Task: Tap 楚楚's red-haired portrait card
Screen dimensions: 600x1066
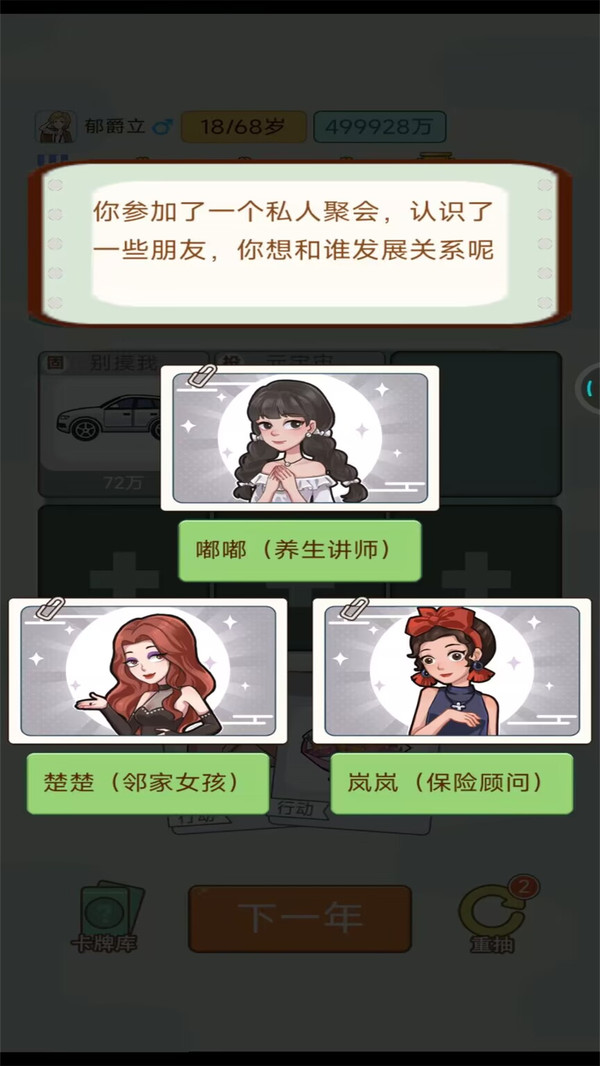Action: (147, 670)
